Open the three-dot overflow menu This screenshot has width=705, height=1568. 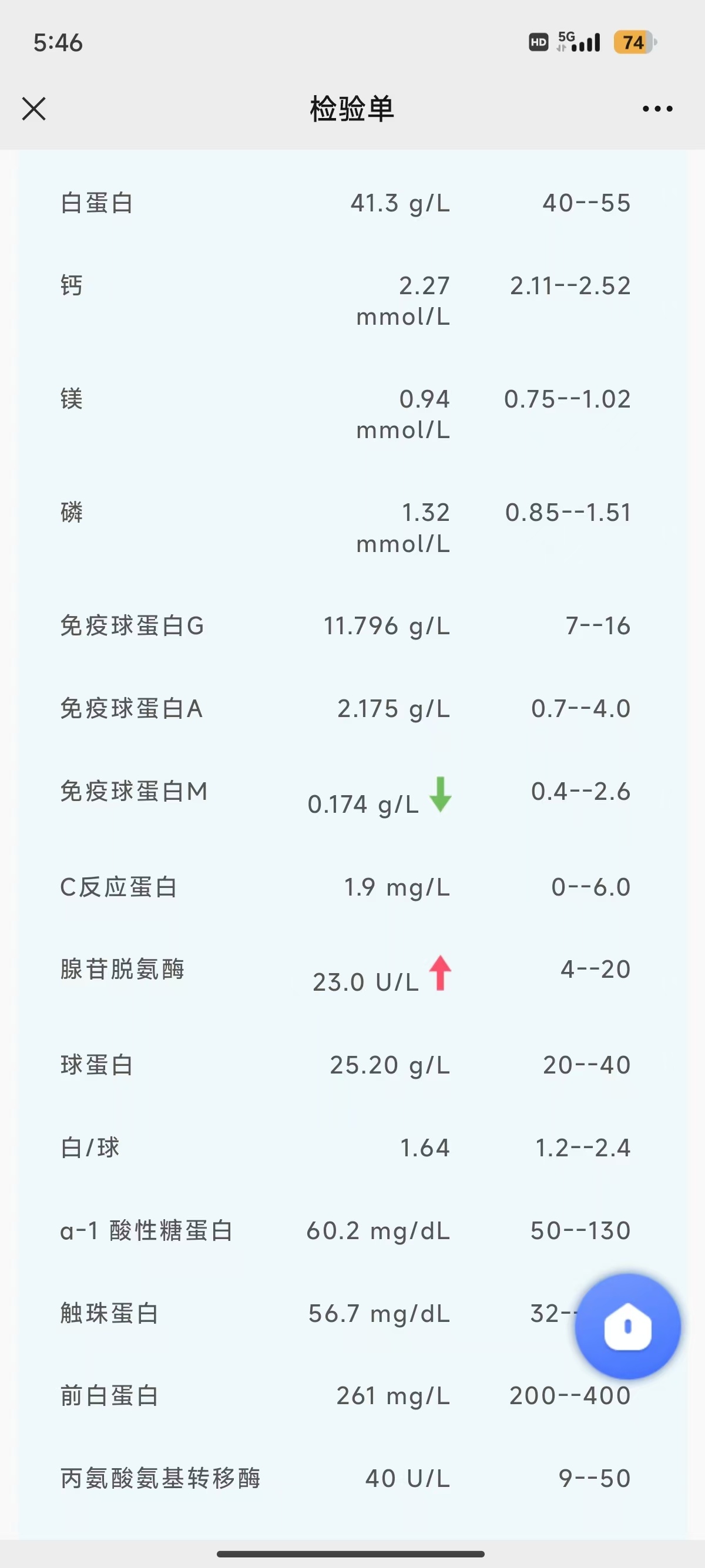click(657, 109)
